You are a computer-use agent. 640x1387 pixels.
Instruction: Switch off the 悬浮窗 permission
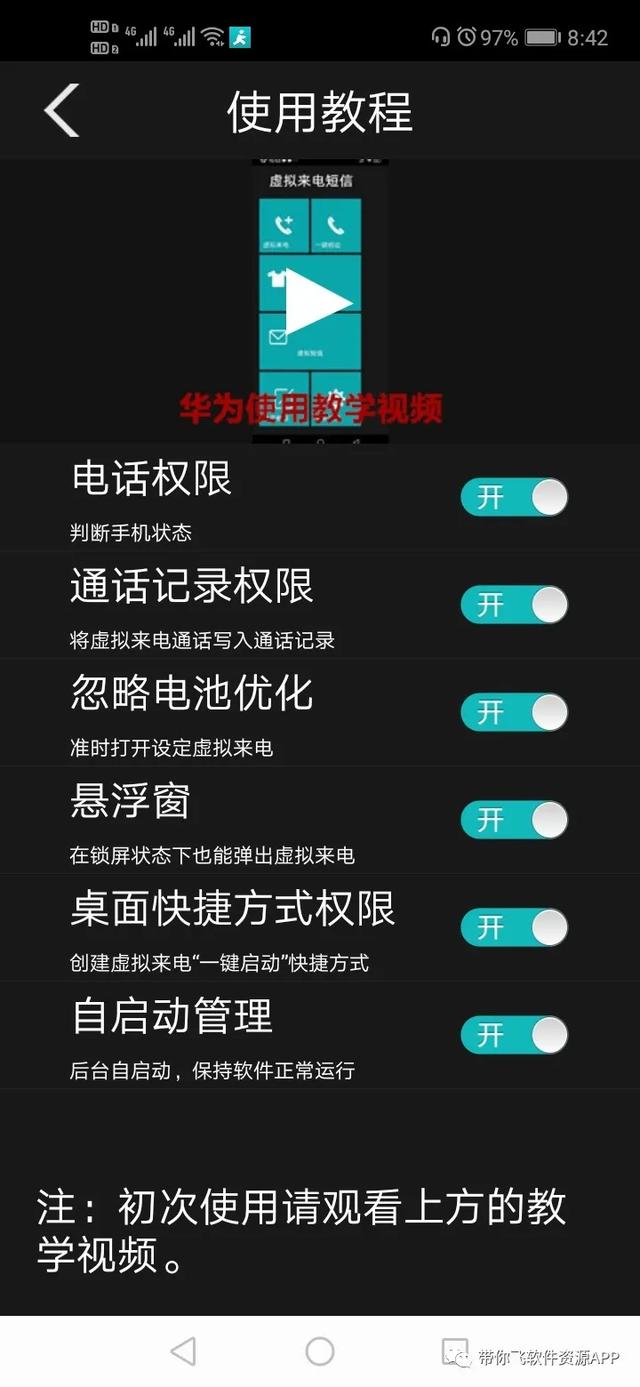coord(514,820)
